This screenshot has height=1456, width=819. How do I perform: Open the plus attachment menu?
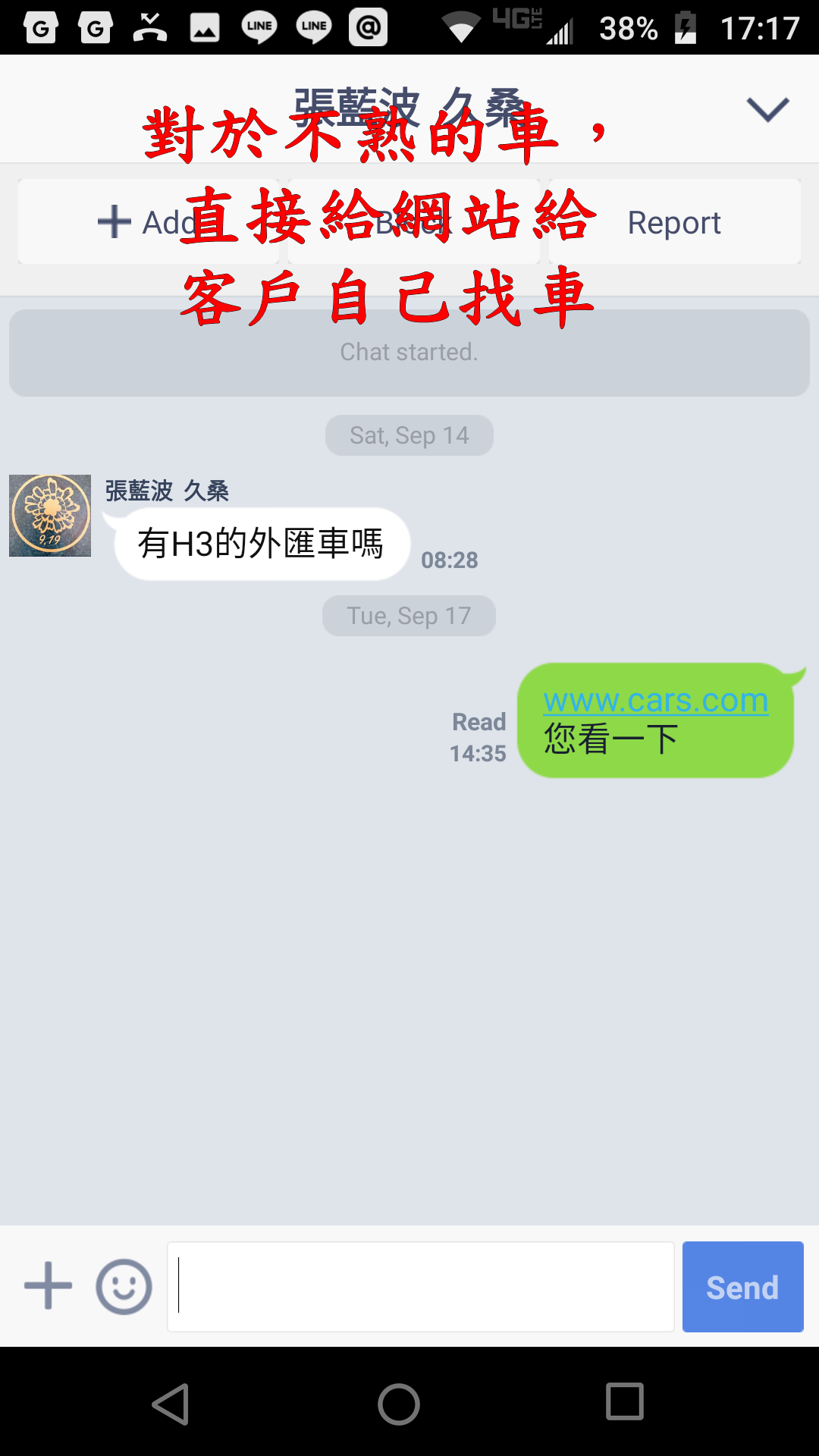click(x=49, y=1286)
